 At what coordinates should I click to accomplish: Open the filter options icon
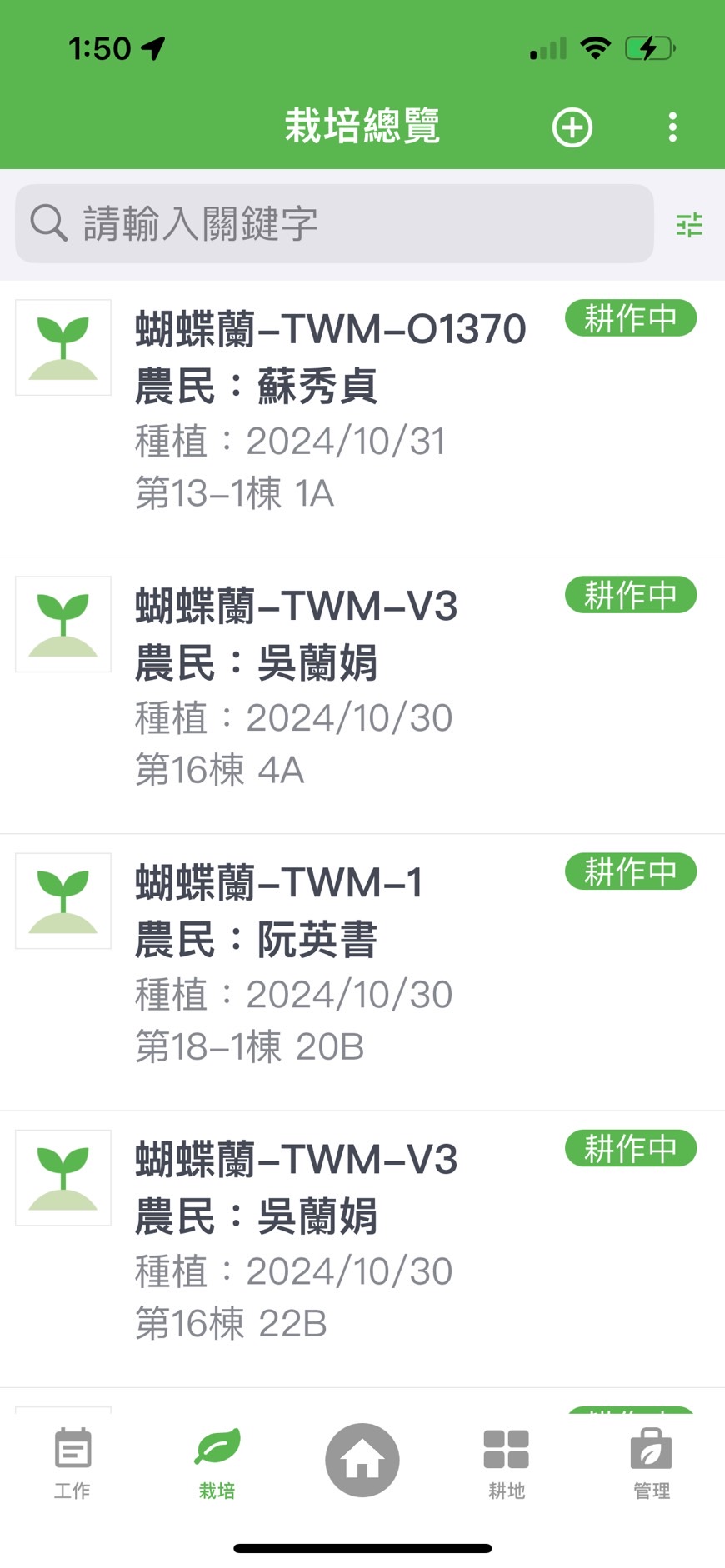[689, 224]
